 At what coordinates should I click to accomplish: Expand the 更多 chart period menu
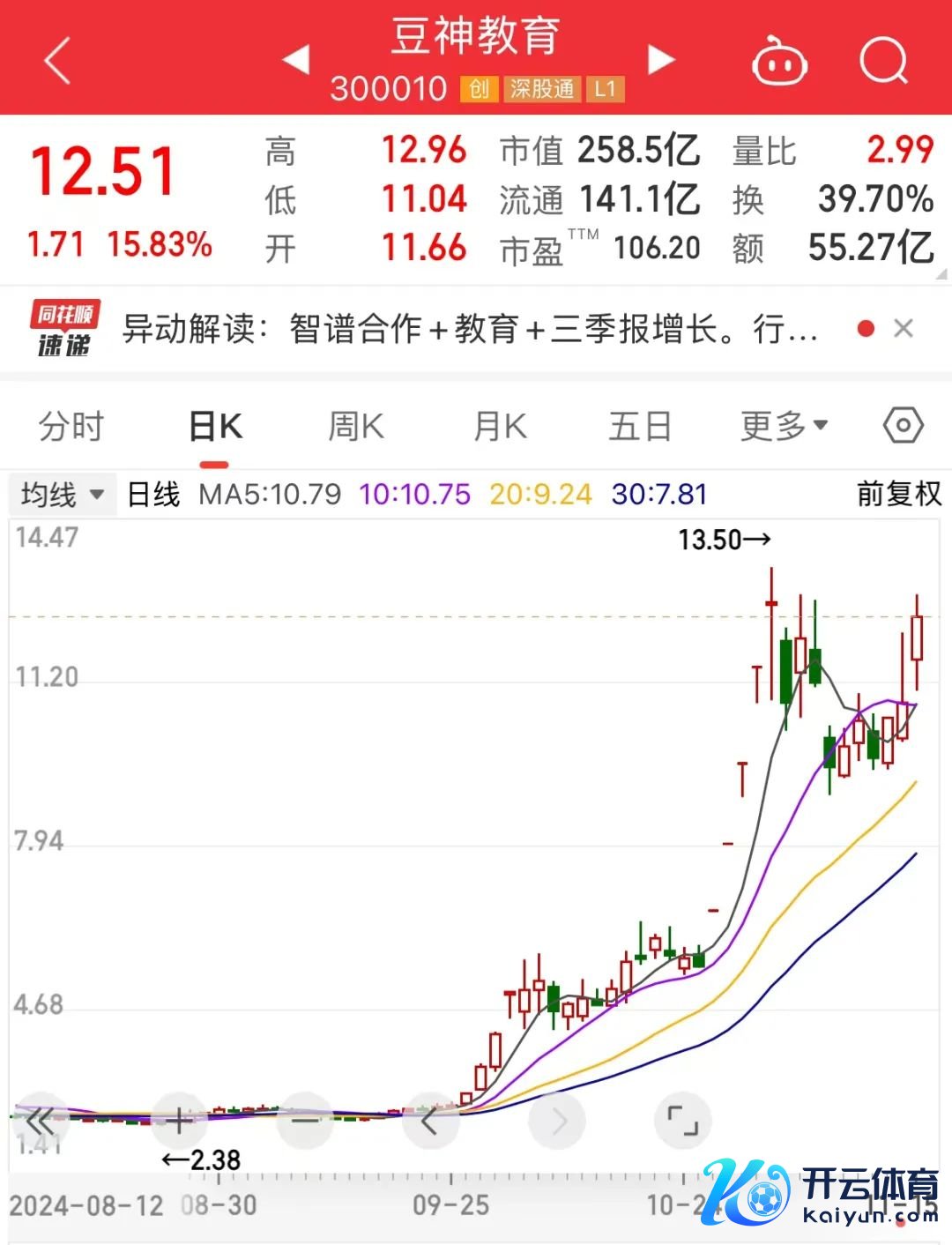coord(784,427)
